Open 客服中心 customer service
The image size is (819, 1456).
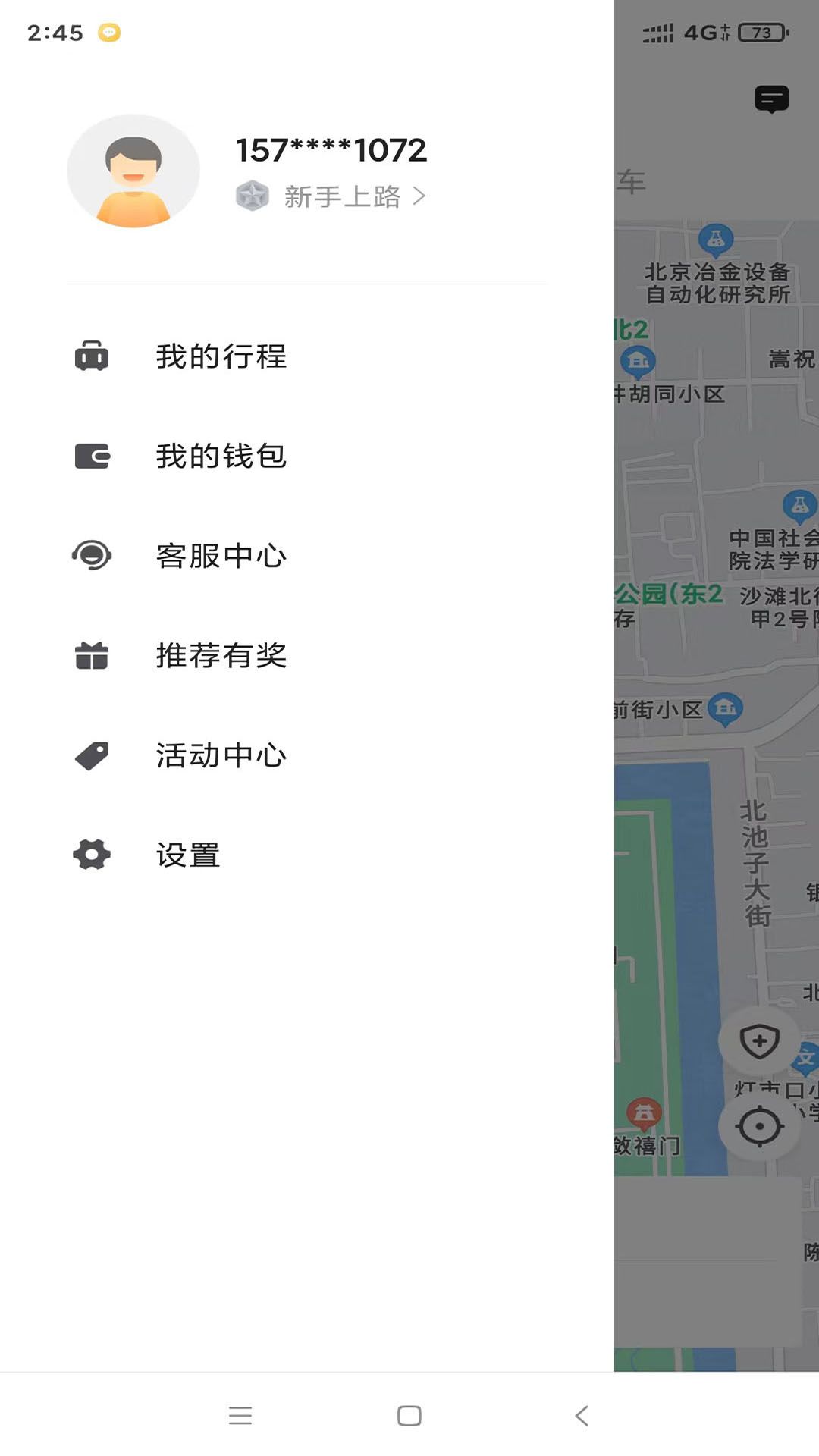220,556
